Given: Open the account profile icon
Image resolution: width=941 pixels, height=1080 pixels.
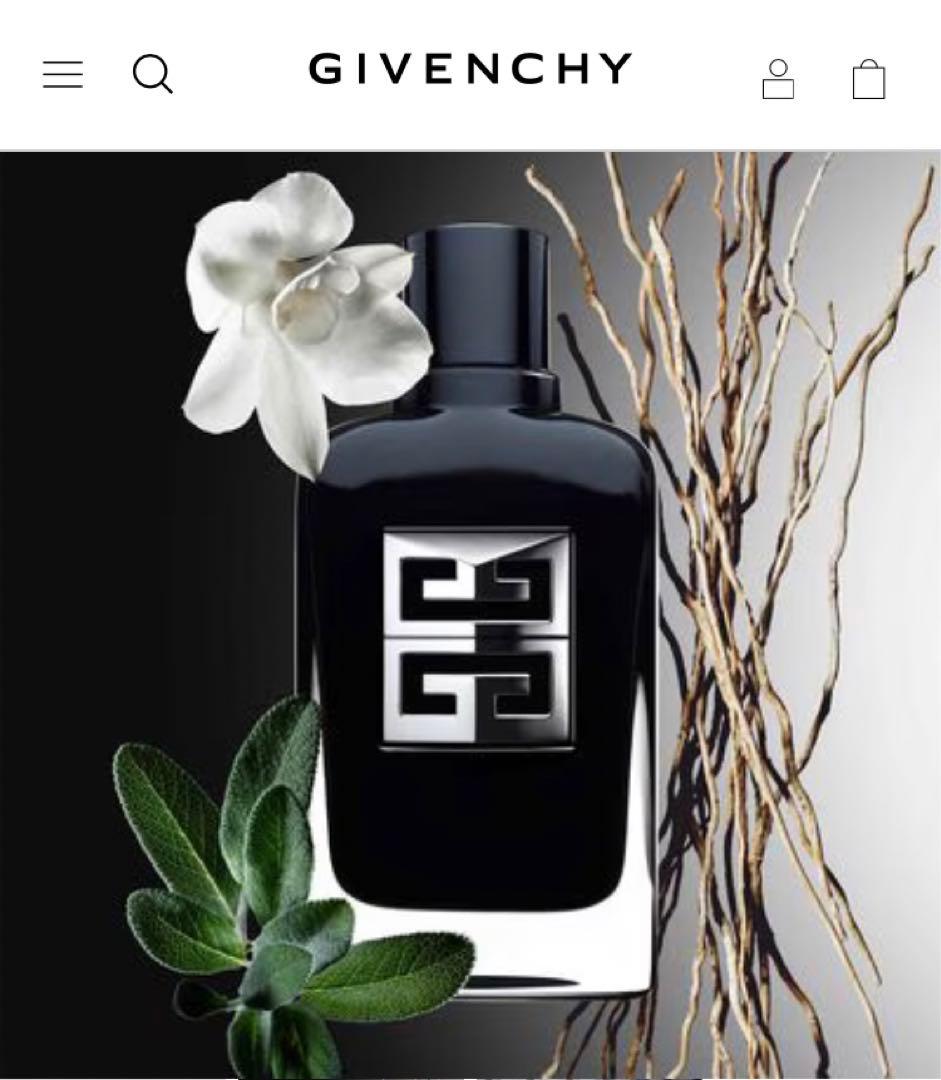Looking at the screenshot, I should coord(778,79).
